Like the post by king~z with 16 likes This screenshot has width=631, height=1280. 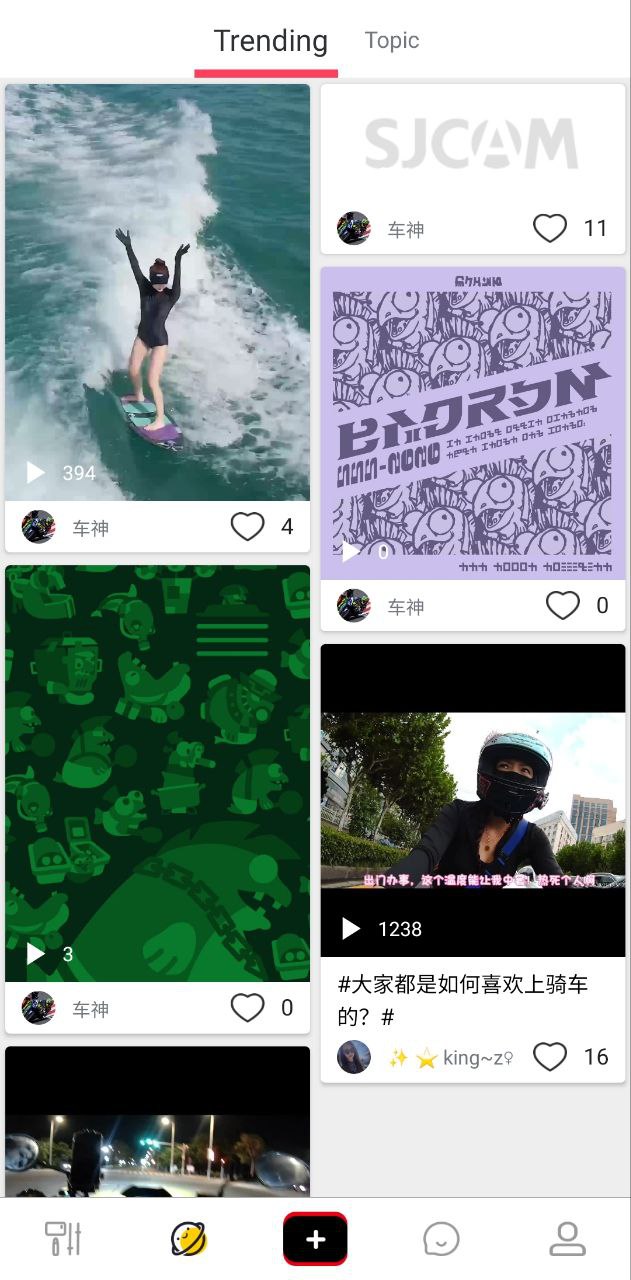click(550, 1057)
